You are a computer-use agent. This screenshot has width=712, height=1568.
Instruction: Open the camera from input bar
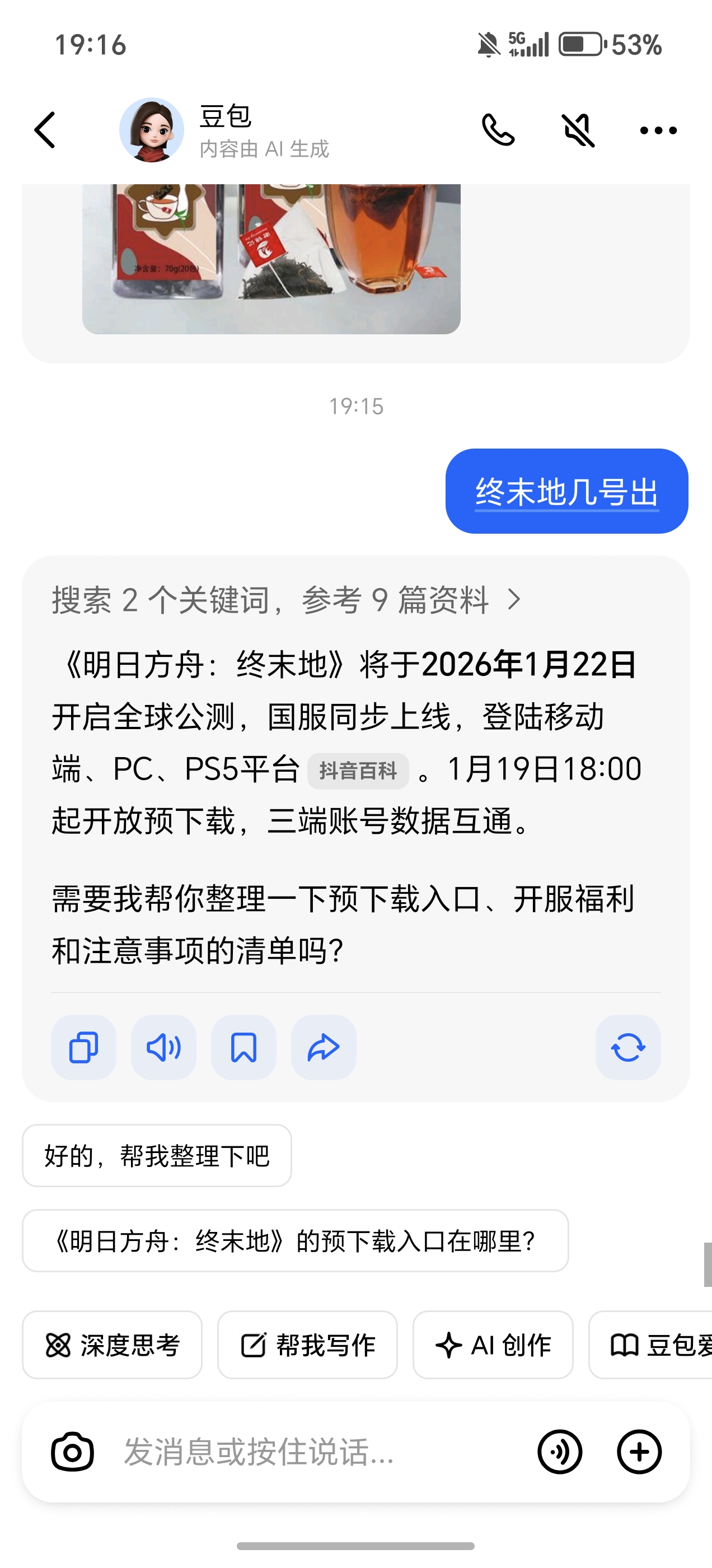tap(72, 1452)
